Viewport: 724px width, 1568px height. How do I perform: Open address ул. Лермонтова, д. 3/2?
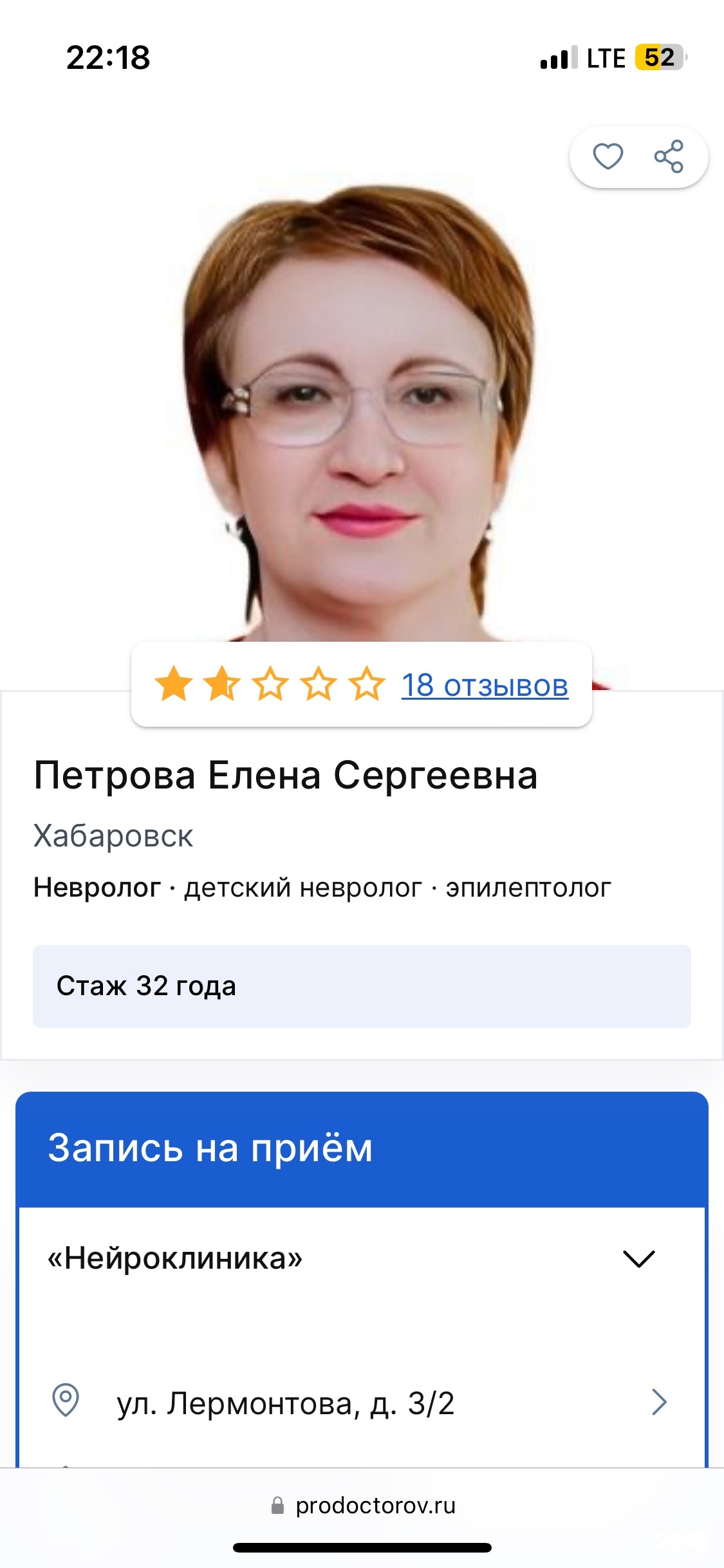360,1403
